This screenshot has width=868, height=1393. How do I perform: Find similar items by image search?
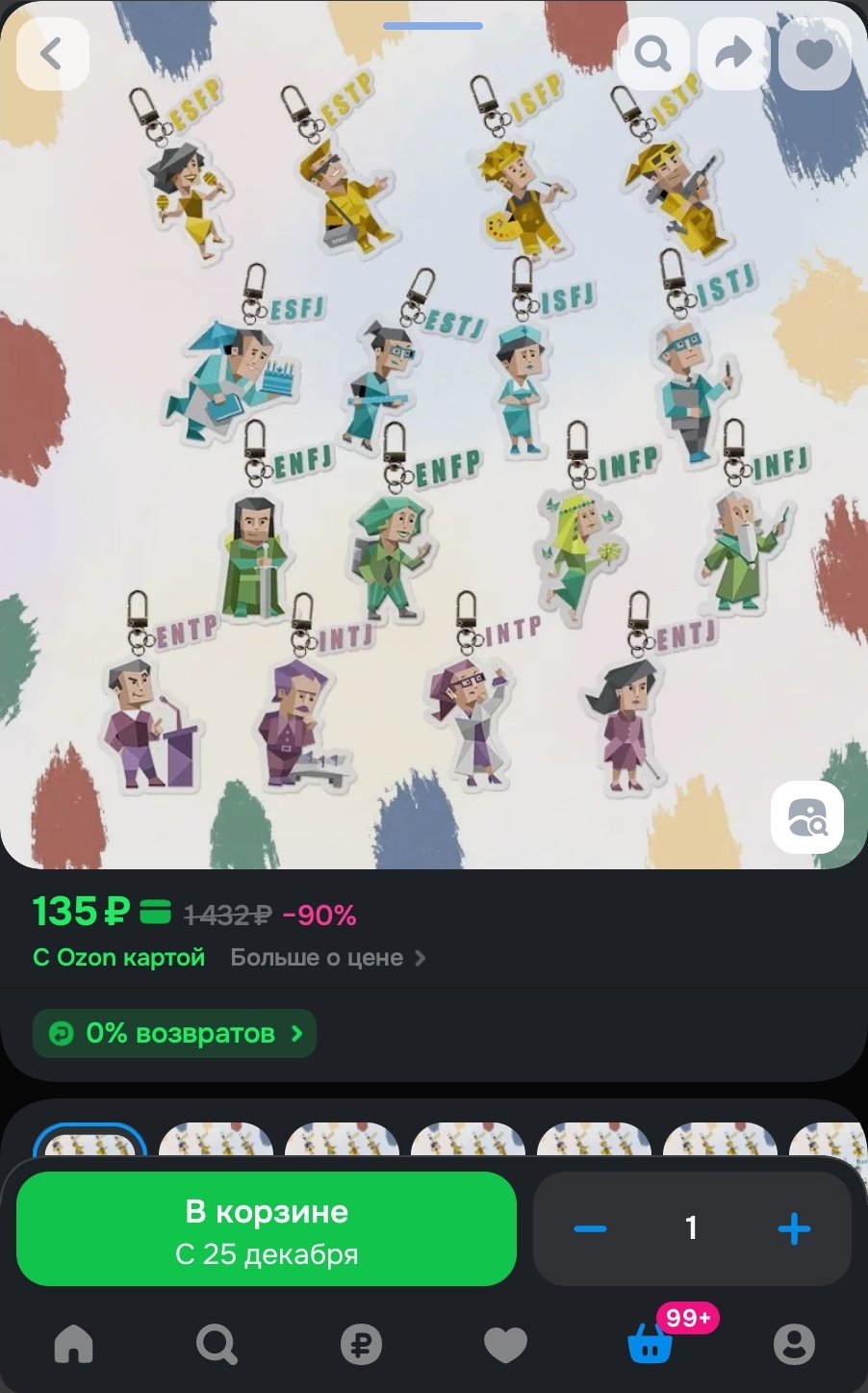coord(806,818)
